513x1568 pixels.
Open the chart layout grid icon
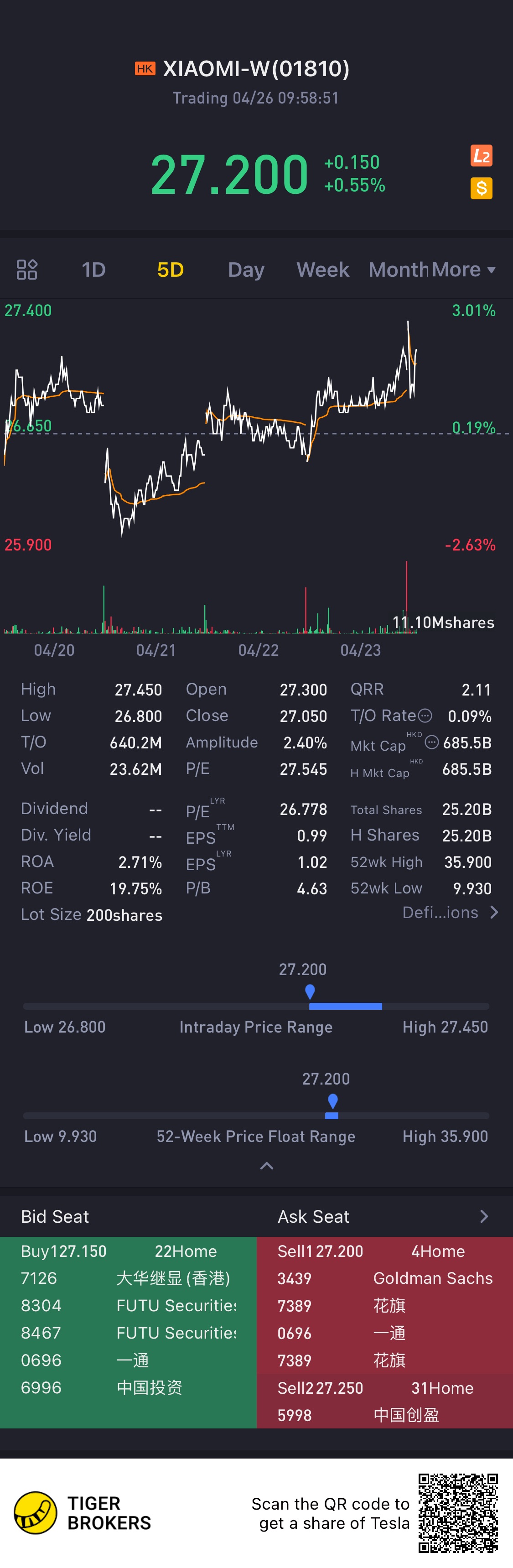click(x=27, y=270)
